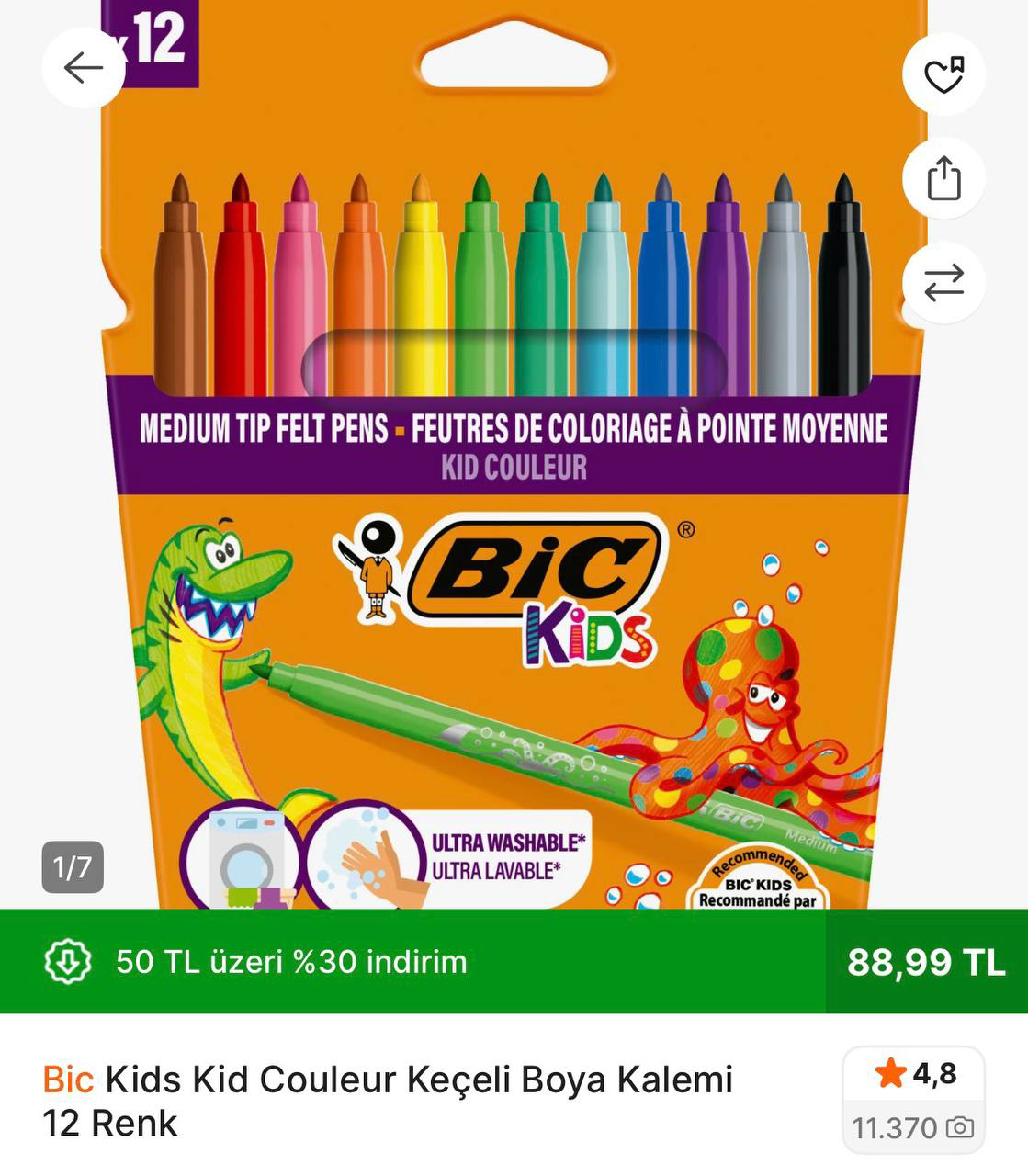
Task: View the 4,8 rating and photo reviews
Action: [913, 1099]
